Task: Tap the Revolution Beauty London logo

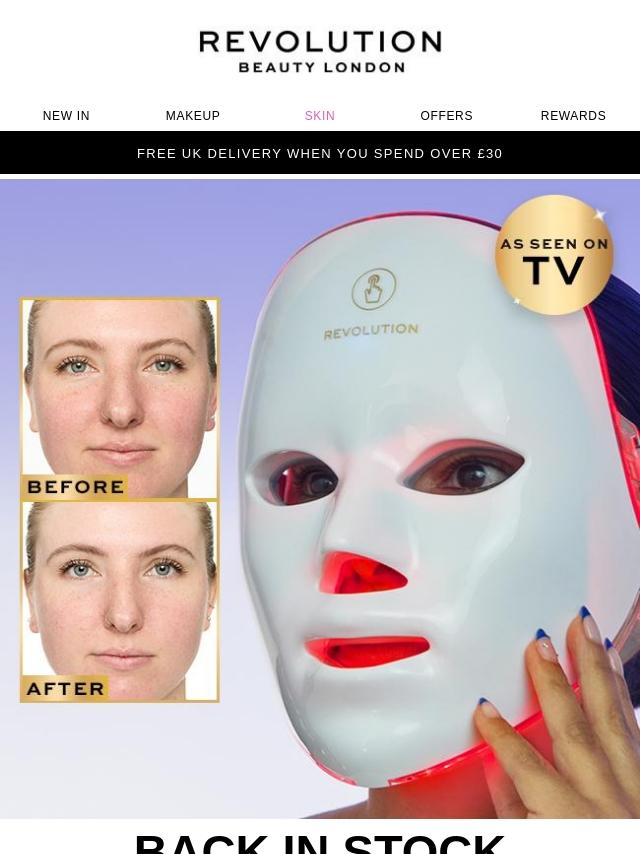Action: (x=320, y=52)
